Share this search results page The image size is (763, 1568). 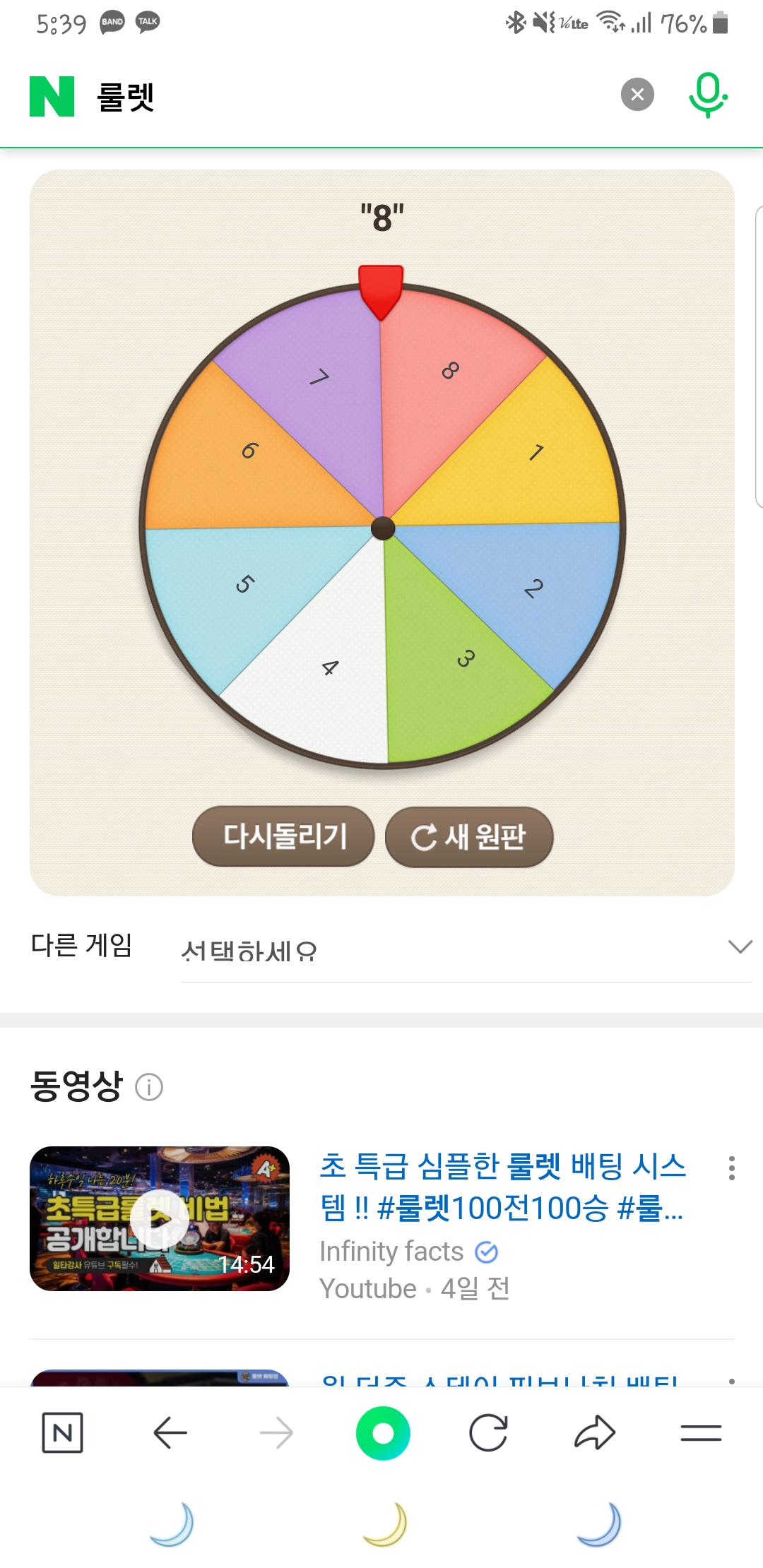(x=595, y=1433)
